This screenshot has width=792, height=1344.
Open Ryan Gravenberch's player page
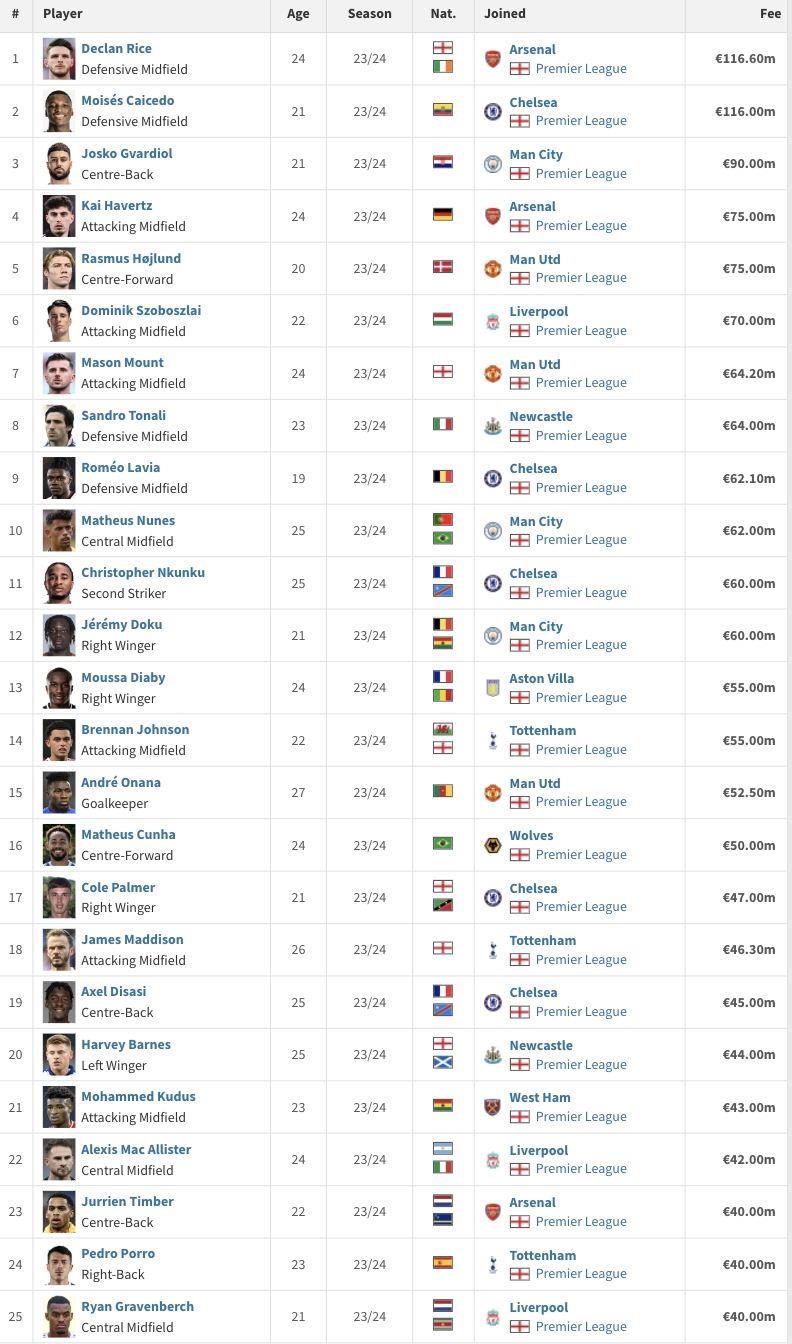(137, 1306)
